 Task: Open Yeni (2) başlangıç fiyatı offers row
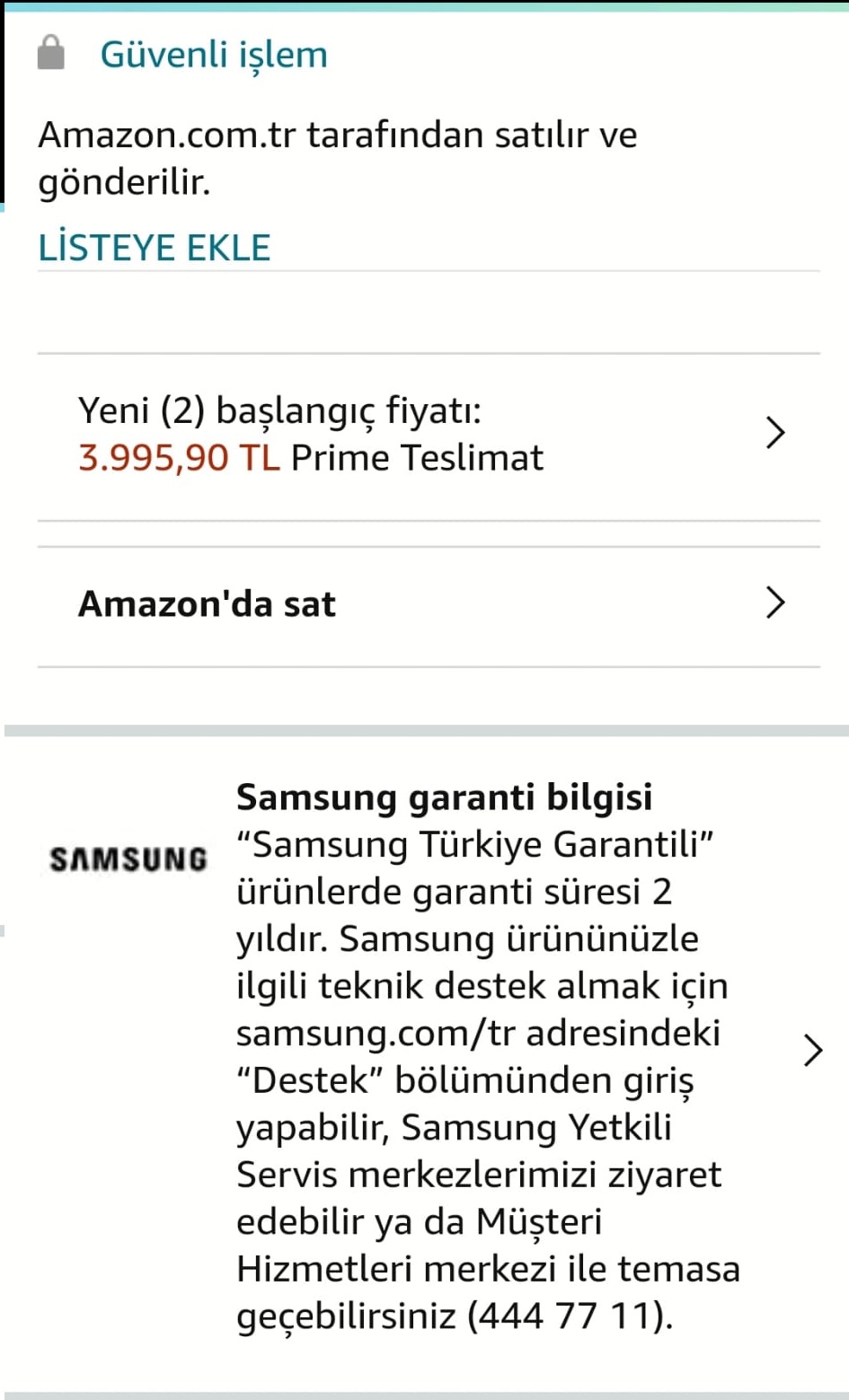click(428, 435)
